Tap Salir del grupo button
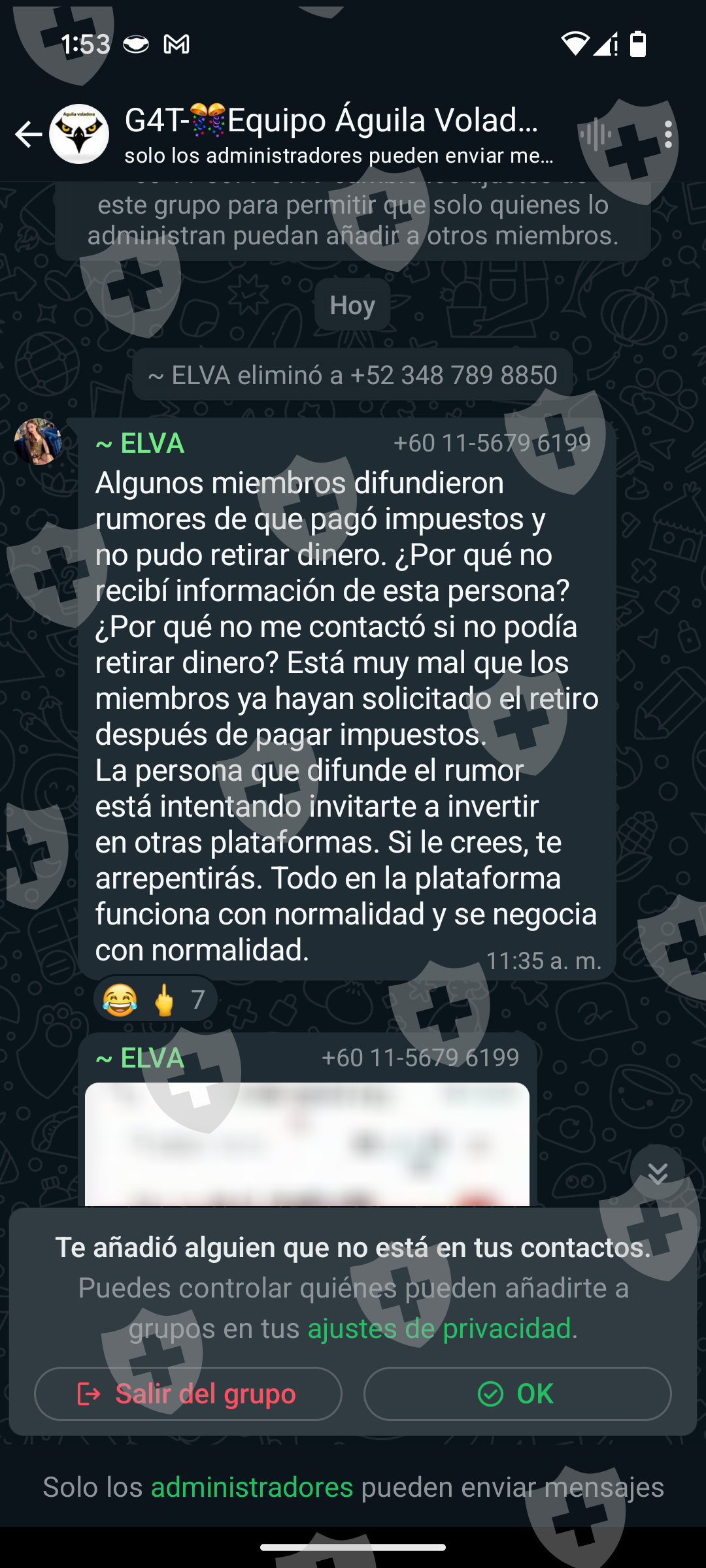The height and width of the screenshot is (1568, 706). coord(188,1394)
